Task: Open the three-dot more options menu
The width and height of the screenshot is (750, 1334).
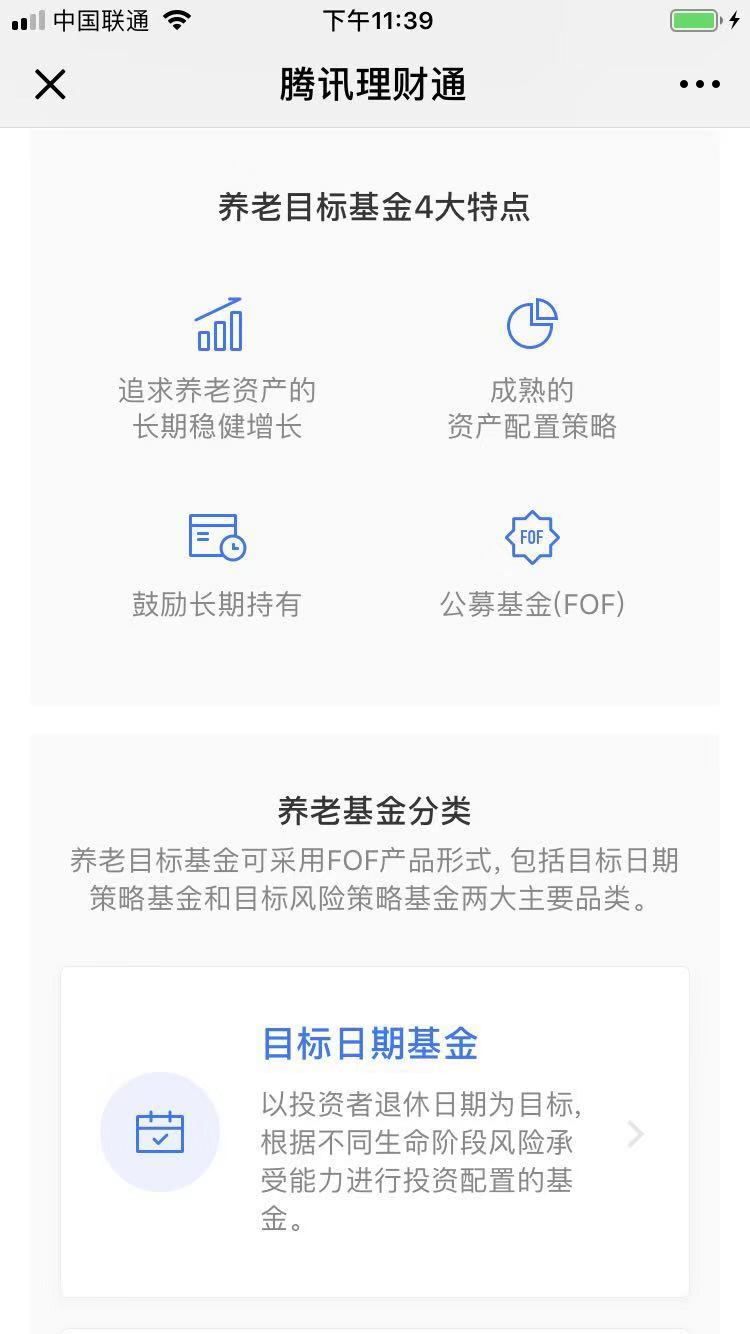Action: [699, 85]
